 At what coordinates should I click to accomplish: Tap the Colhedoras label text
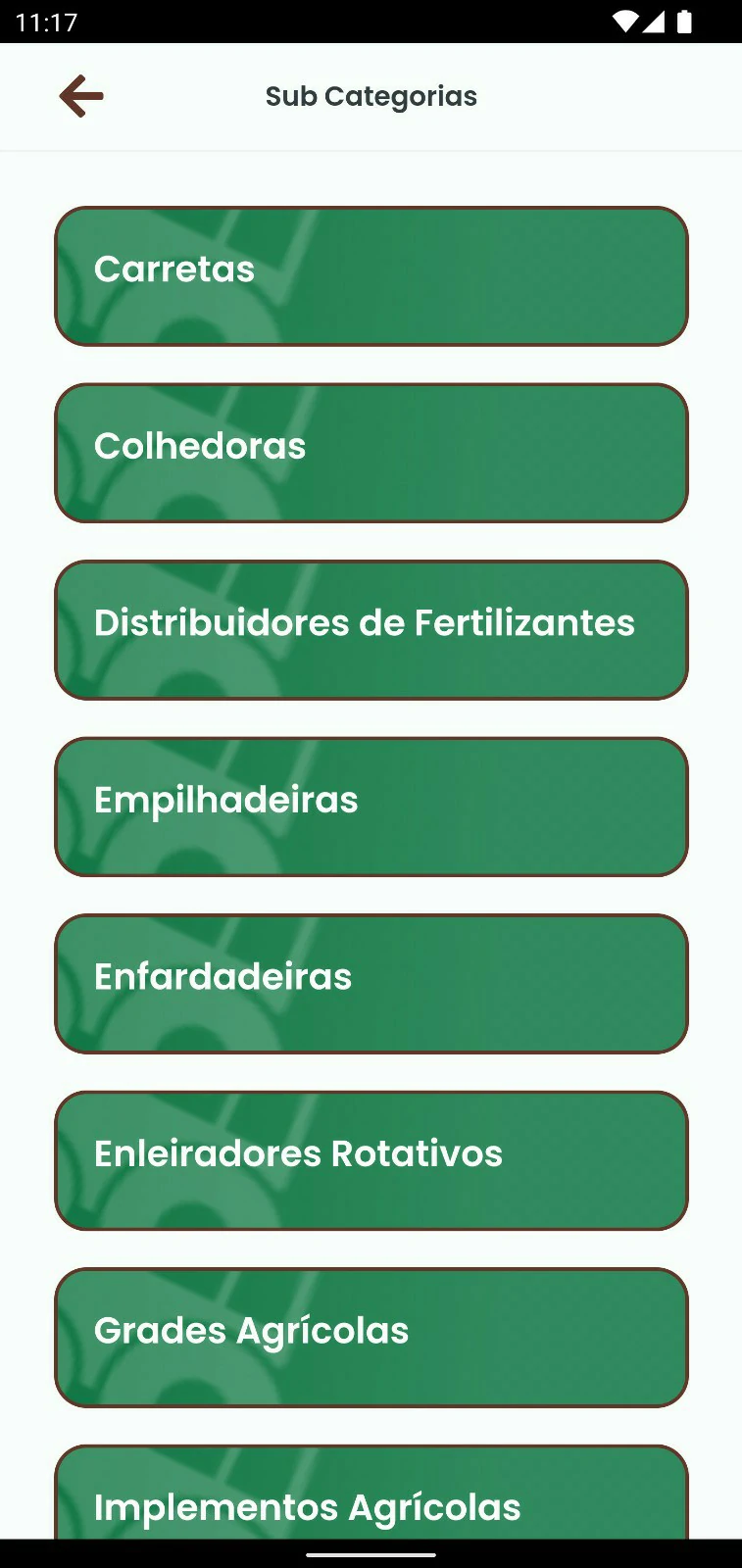(x=199, y=446)
